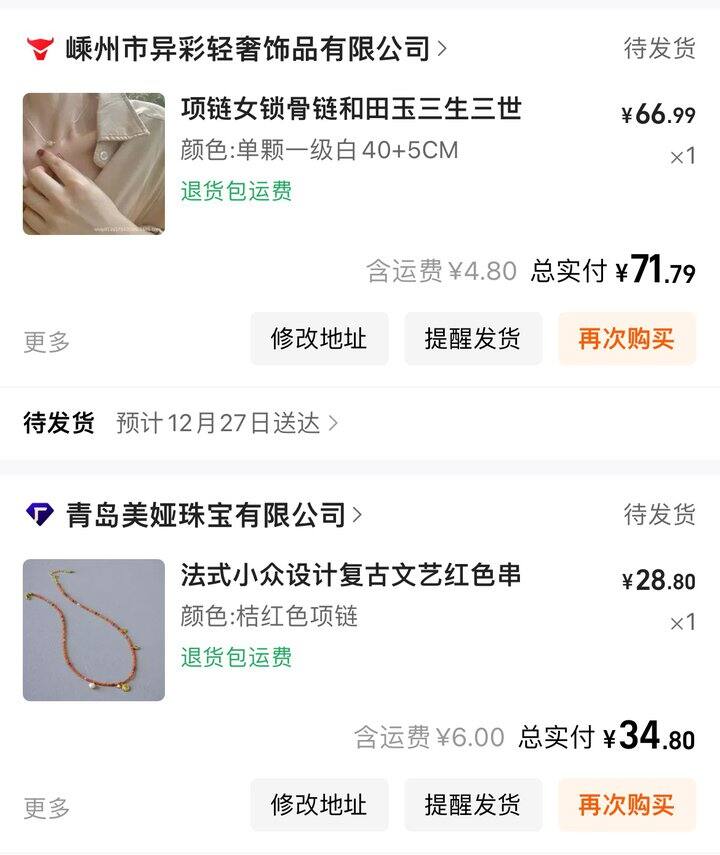Expand the 预计12月27日送达 delivery details
Image resolution: width=720 pixels, height=855 pixels.
pos(333,424)
